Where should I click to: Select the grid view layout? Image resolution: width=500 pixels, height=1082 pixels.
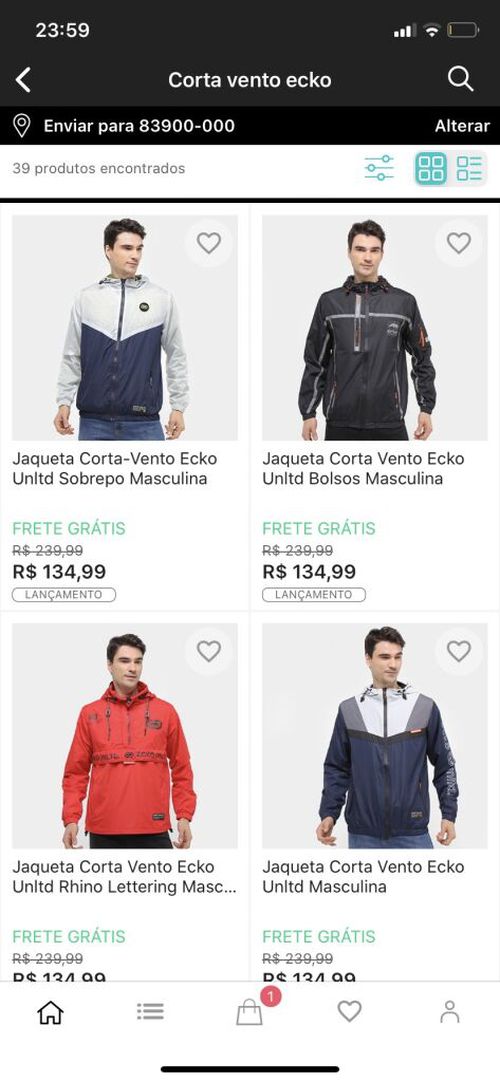(431, 168)
